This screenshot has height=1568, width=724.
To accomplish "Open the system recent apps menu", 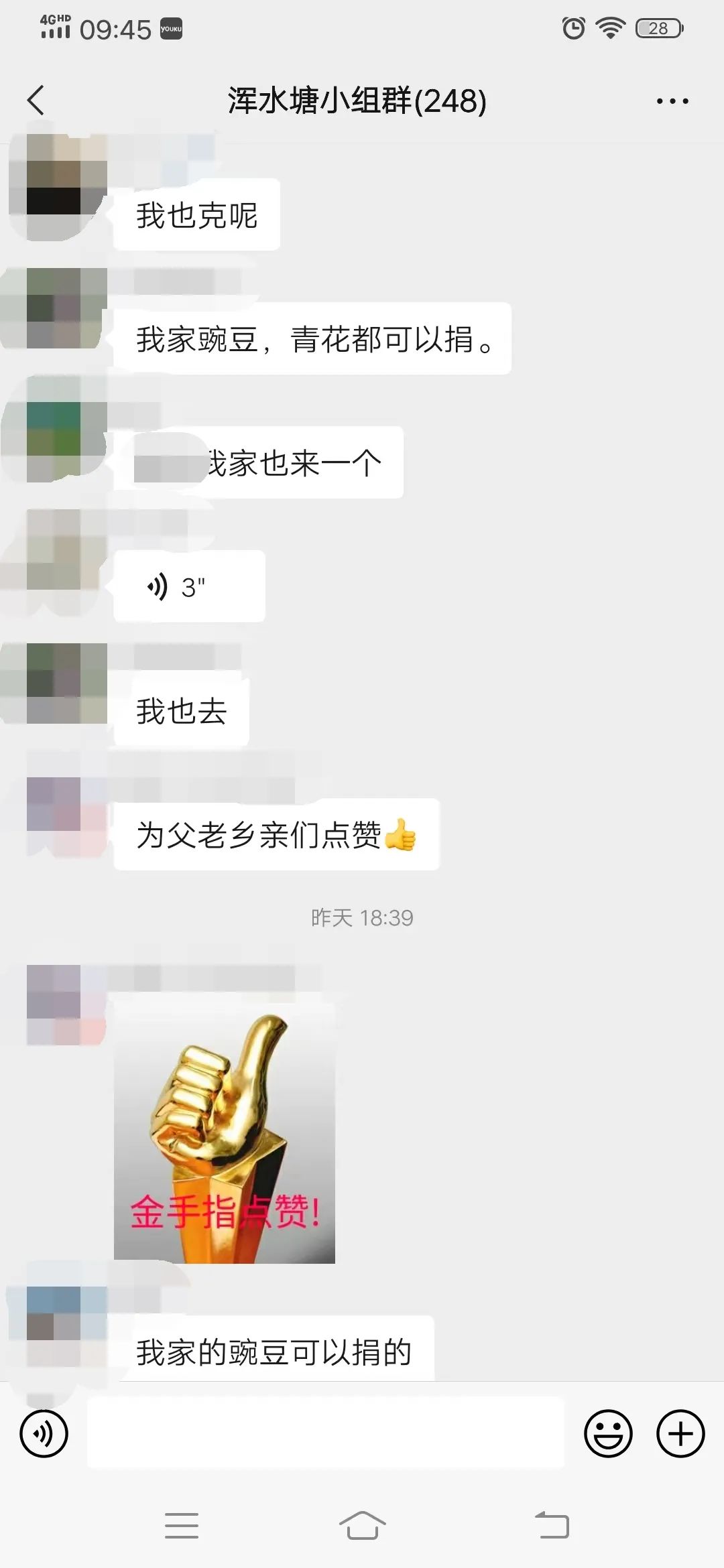I will (182, 1526).
